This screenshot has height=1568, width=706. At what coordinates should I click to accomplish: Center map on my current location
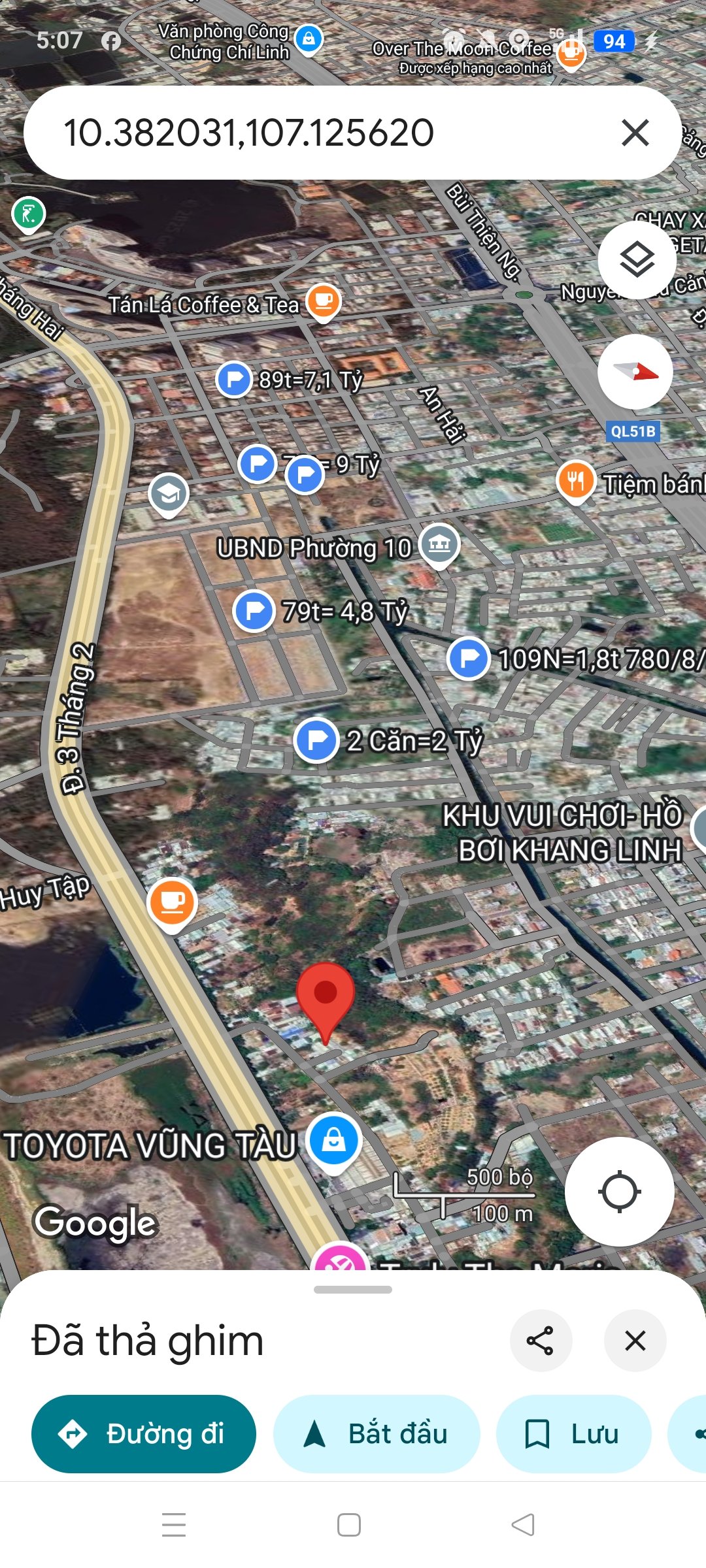[x=619, y=1192]
